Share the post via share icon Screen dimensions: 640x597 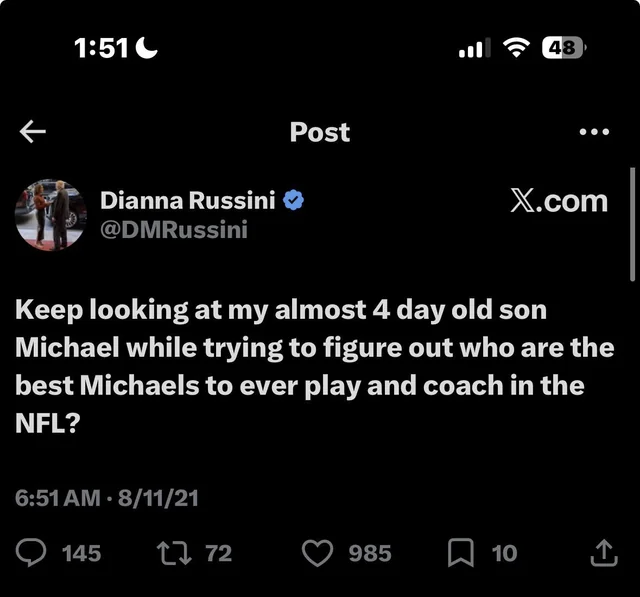603,552
